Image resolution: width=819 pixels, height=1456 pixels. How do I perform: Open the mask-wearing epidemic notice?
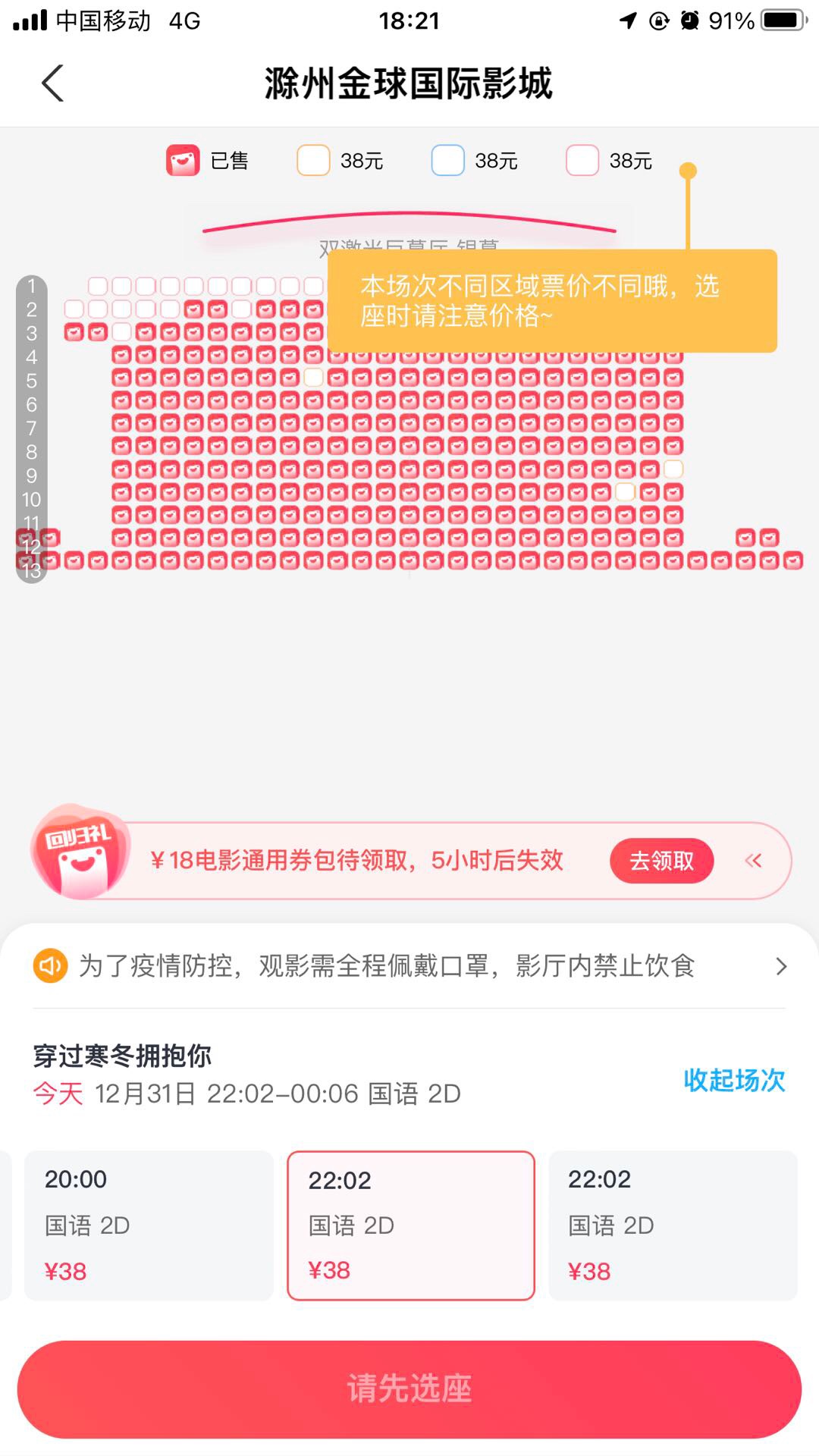[409, 966]
